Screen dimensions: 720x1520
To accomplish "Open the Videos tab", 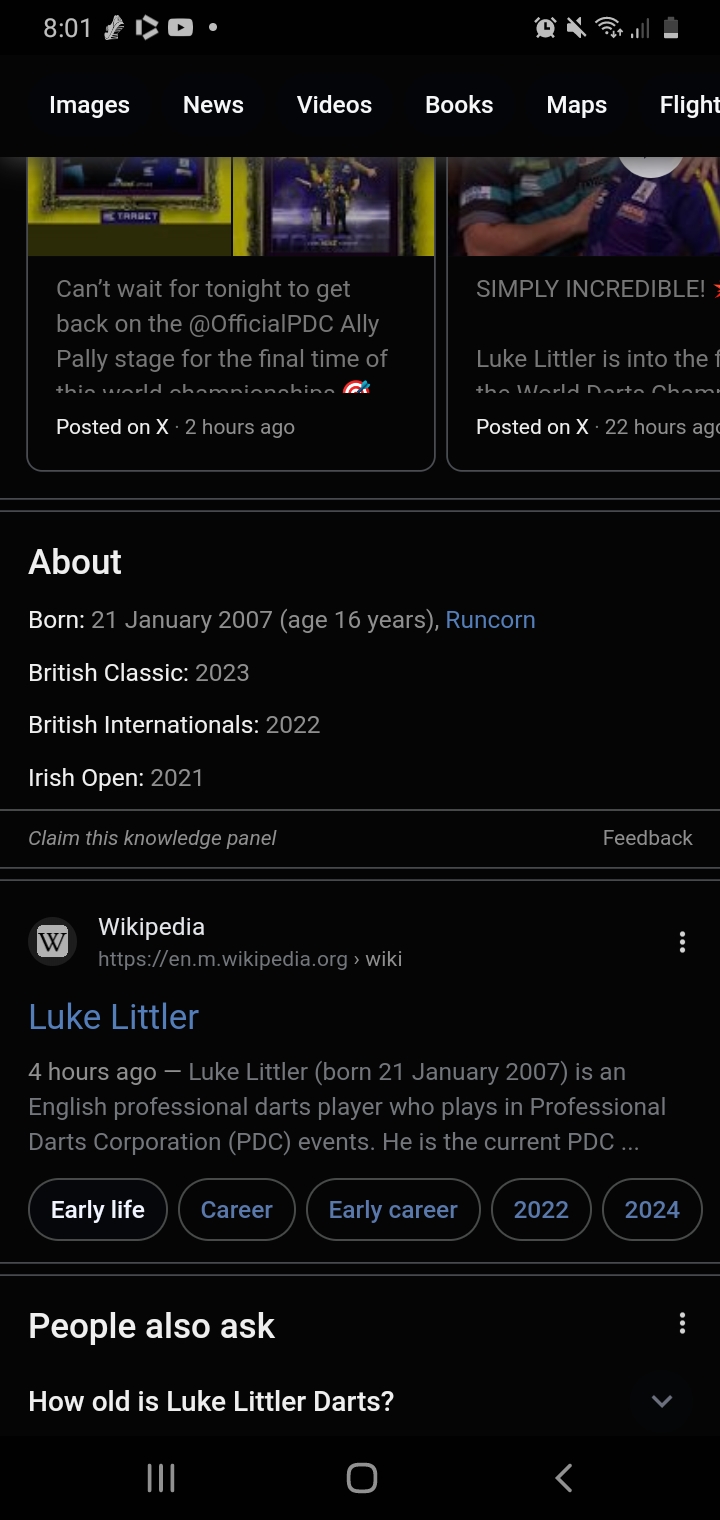I will click(334, 105).
